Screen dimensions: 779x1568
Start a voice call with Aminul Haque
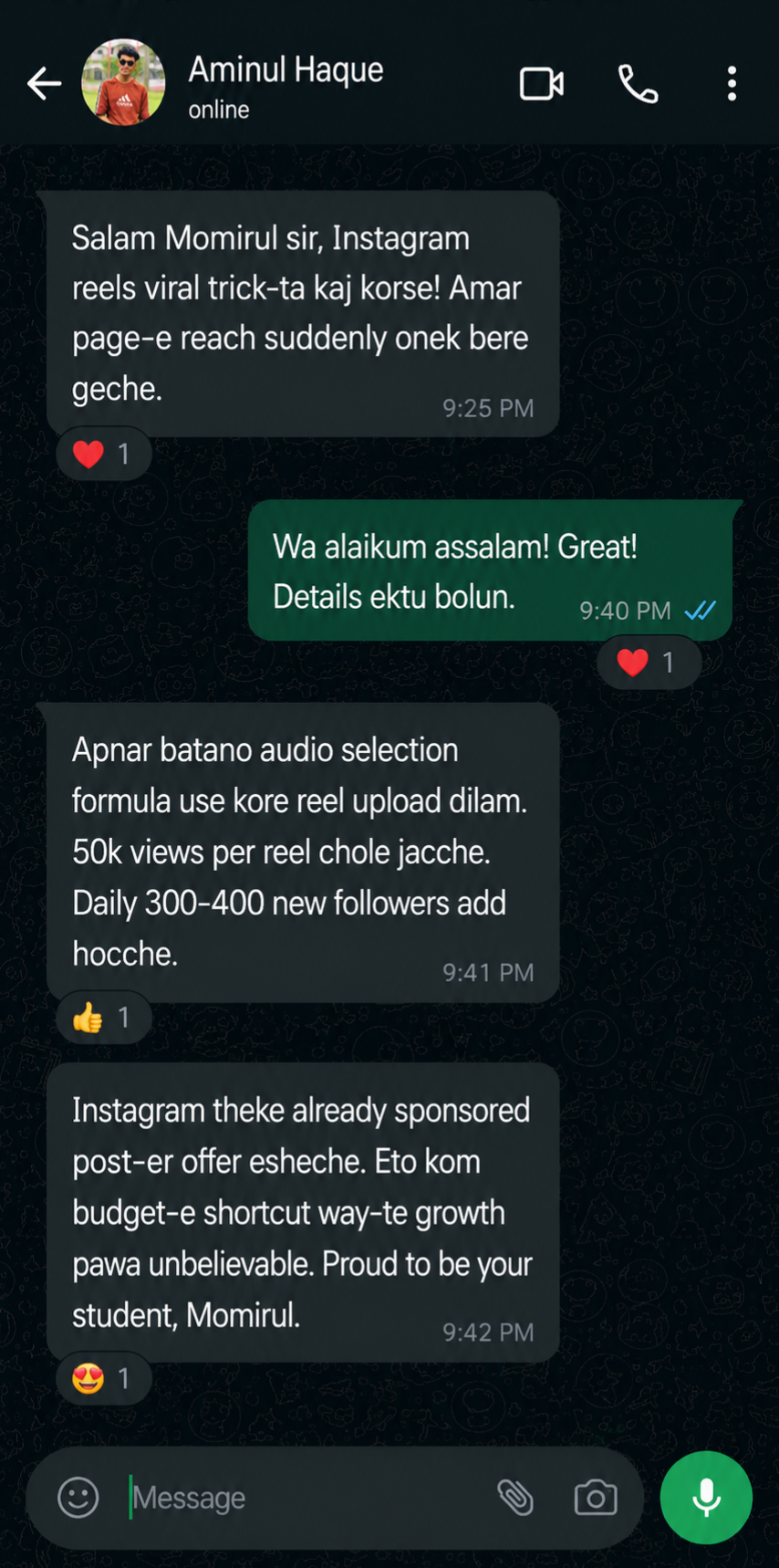click(x=638, y=84)
